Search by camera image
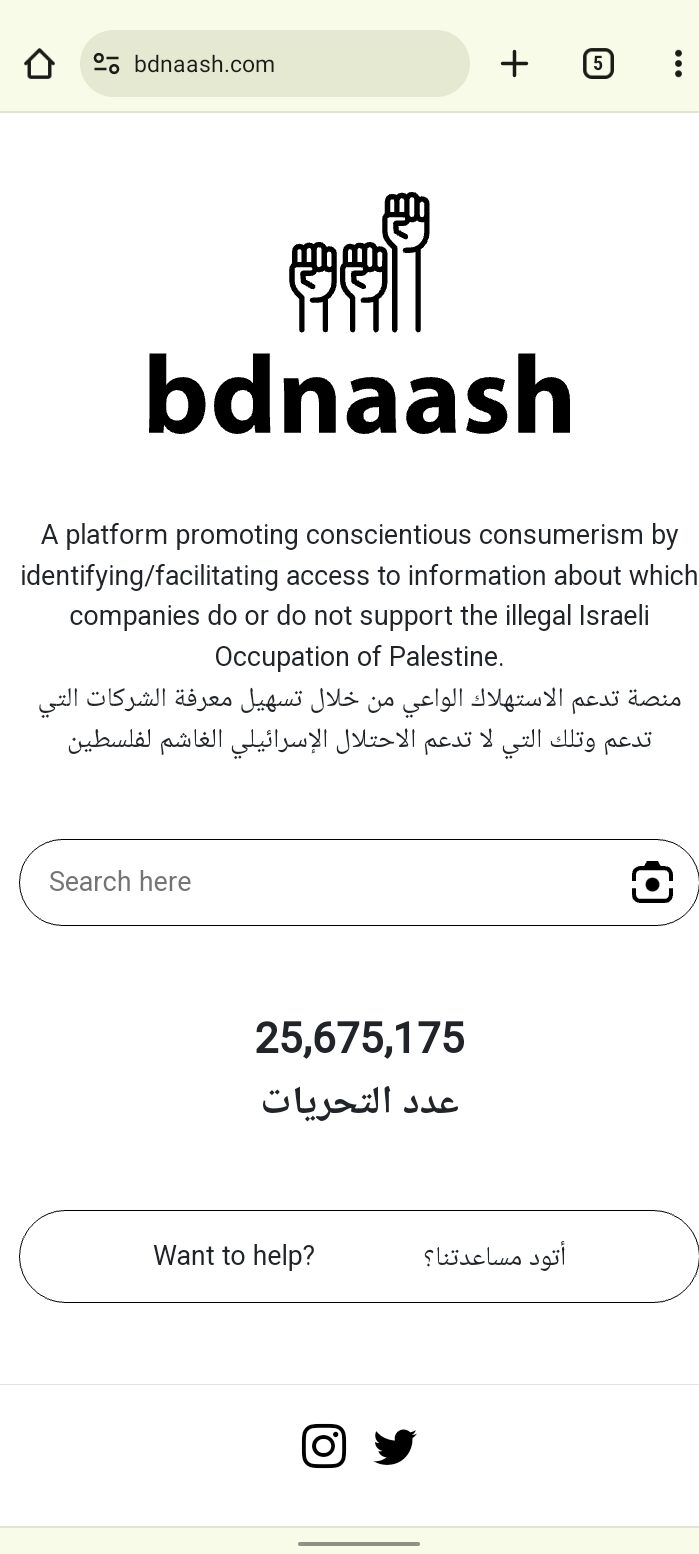The width and height of the screenshot is (699, 1554). [652, 882]
